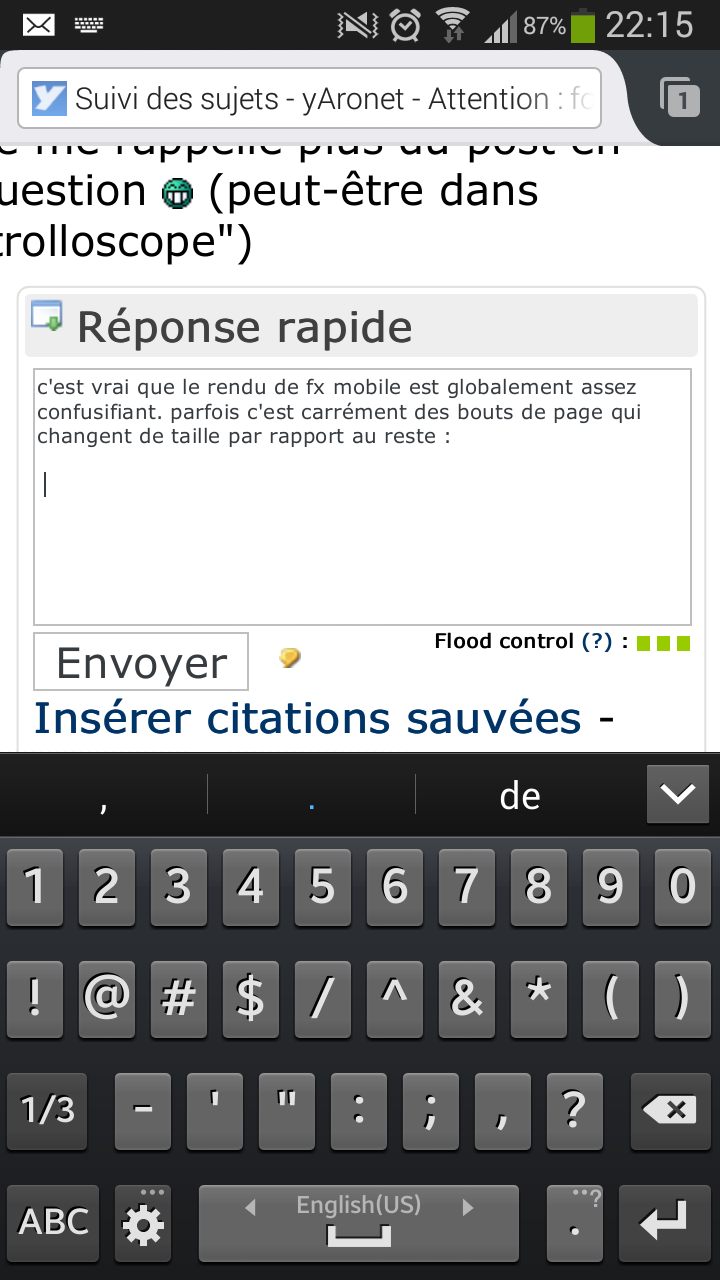Insert a new line with return key
The height and width of the screenshot is (1280, 720).
click(x=665, y=1222)
